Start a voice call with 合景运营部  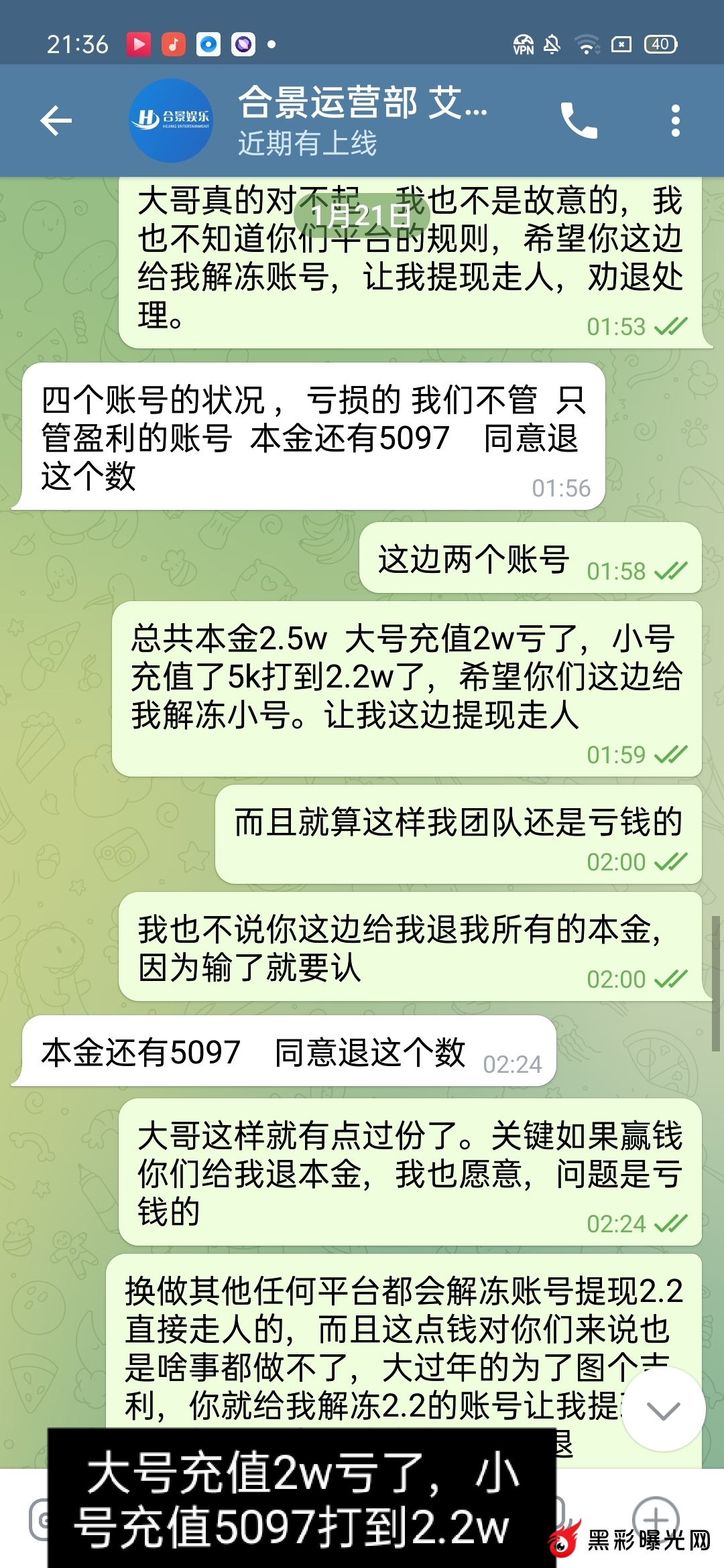point(579,121)
